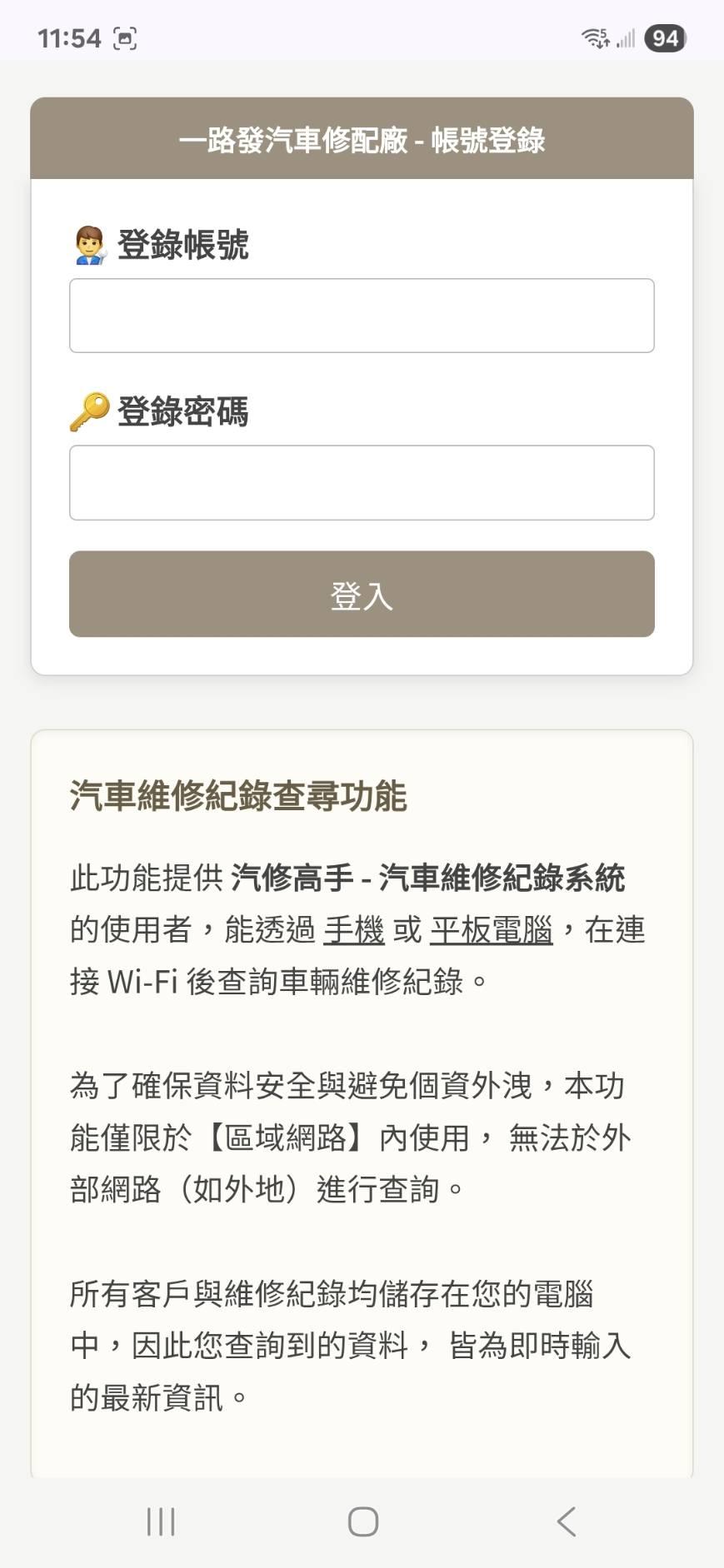Viewport: 724px width, 1568px height.
Task: Focus the 登錄帳號 account field
Action: point(362,316)
